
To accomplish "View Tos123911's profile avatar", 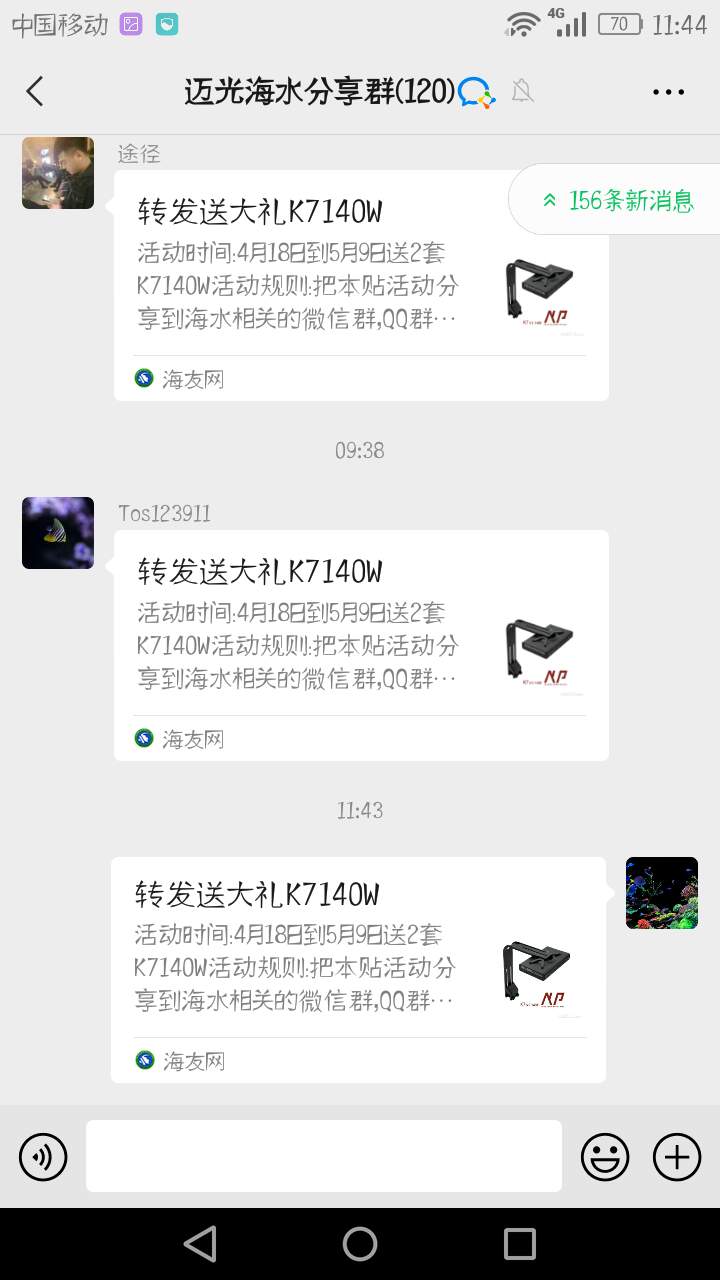I will (58, 533).
